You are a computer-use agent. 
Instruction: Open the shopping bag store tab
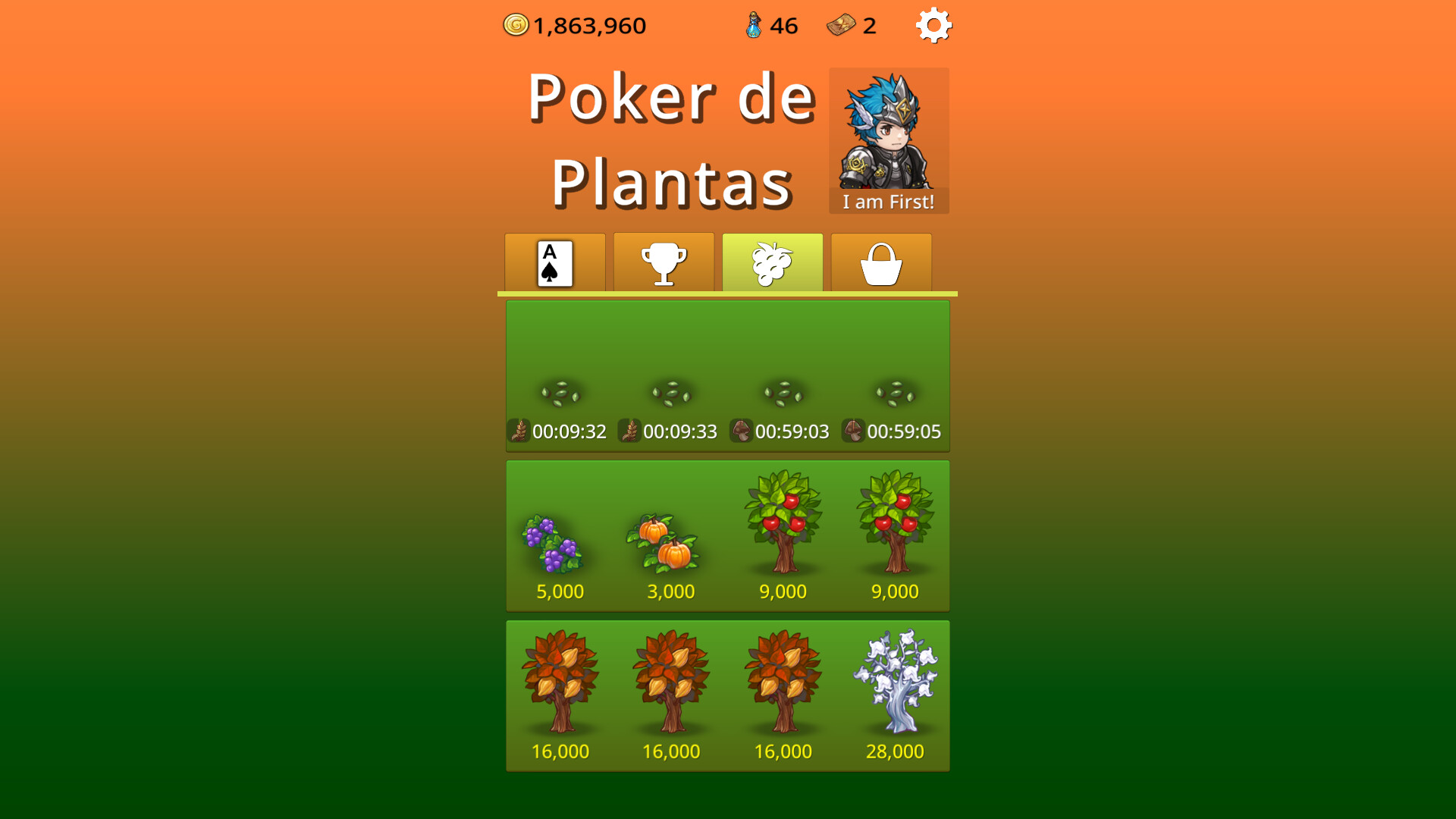[881, 263]
